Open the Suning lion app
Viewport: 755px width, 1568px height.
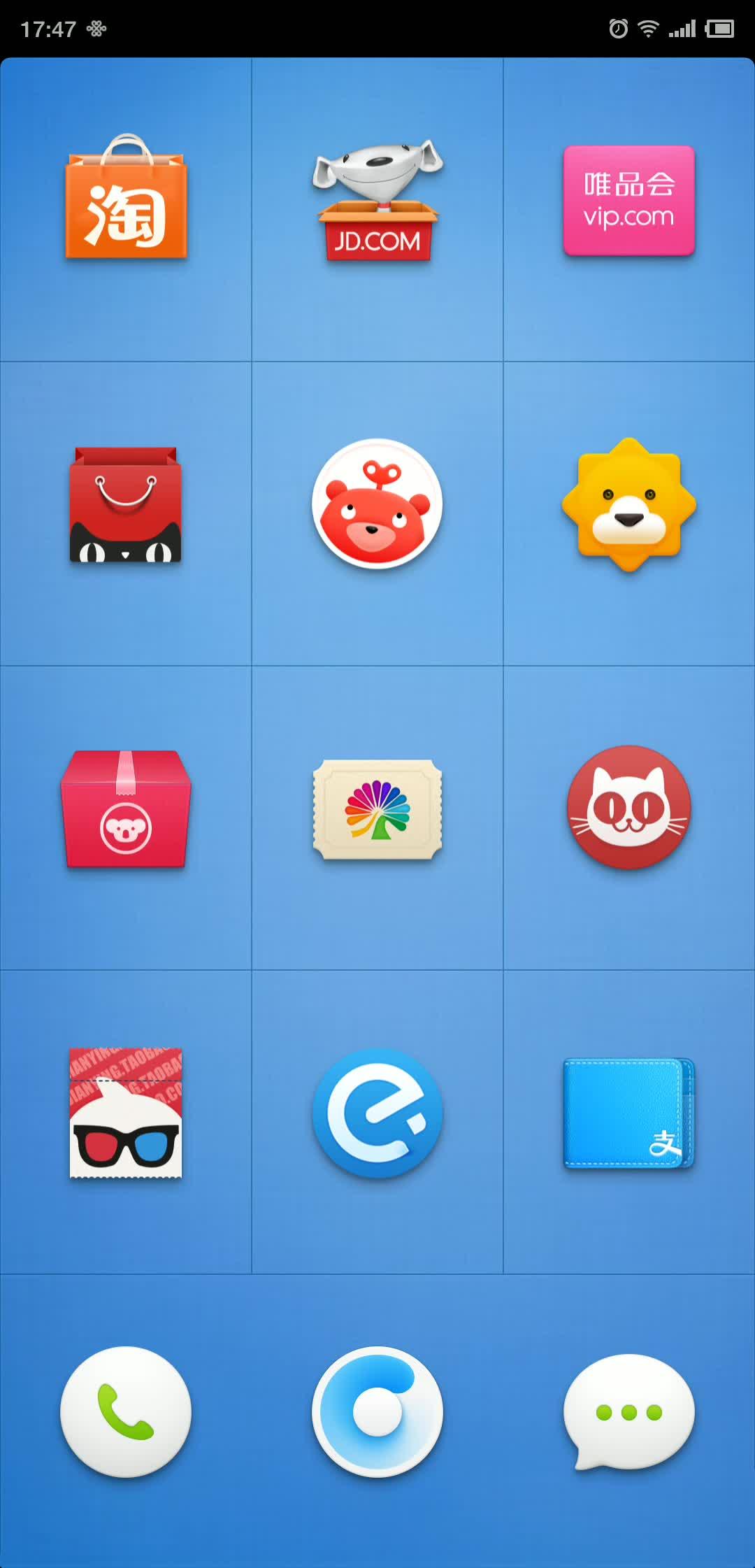[628, 504]
